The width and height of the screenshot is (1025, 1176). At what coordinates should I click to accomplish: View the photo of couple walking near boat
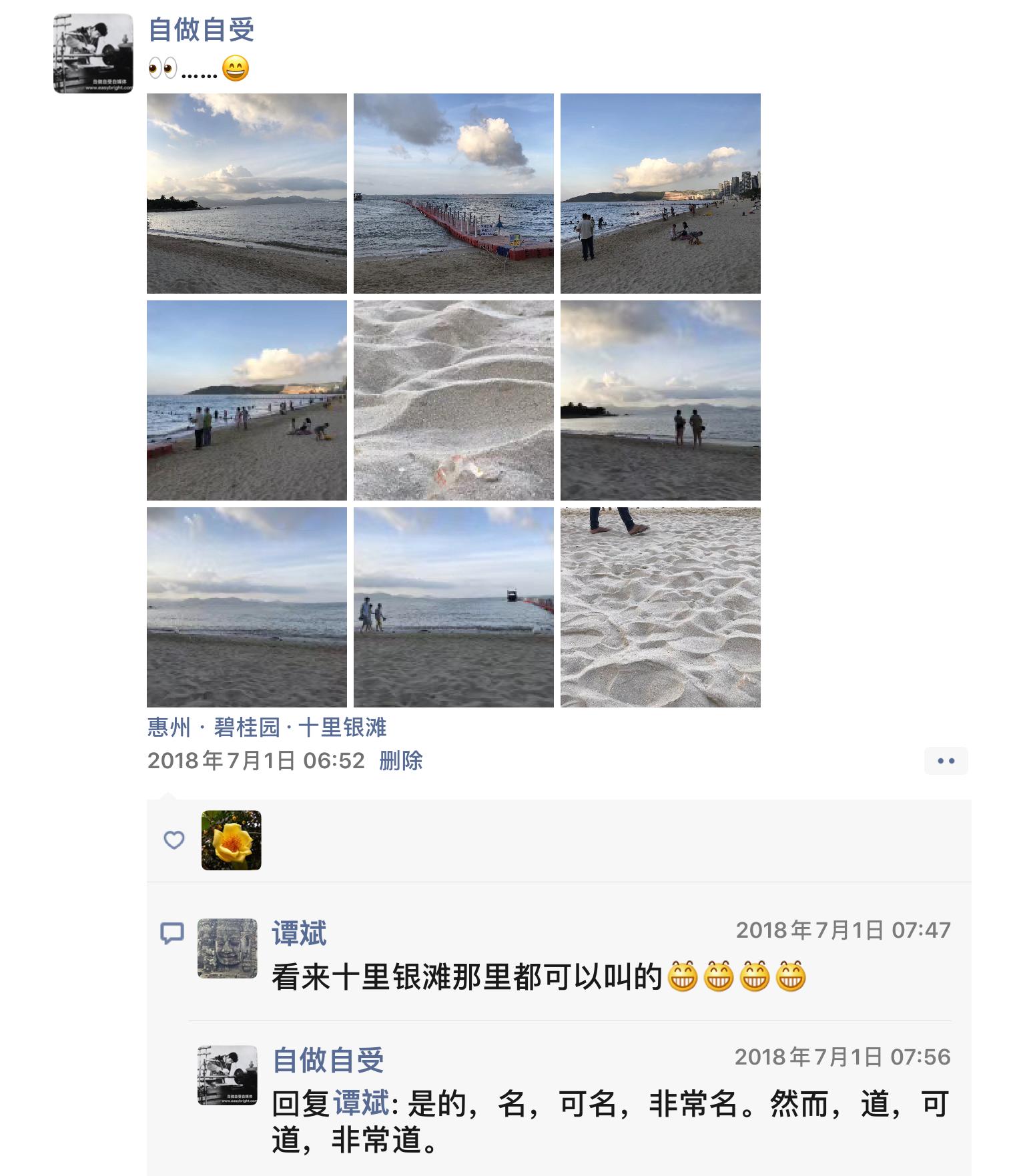pos(453,607)
